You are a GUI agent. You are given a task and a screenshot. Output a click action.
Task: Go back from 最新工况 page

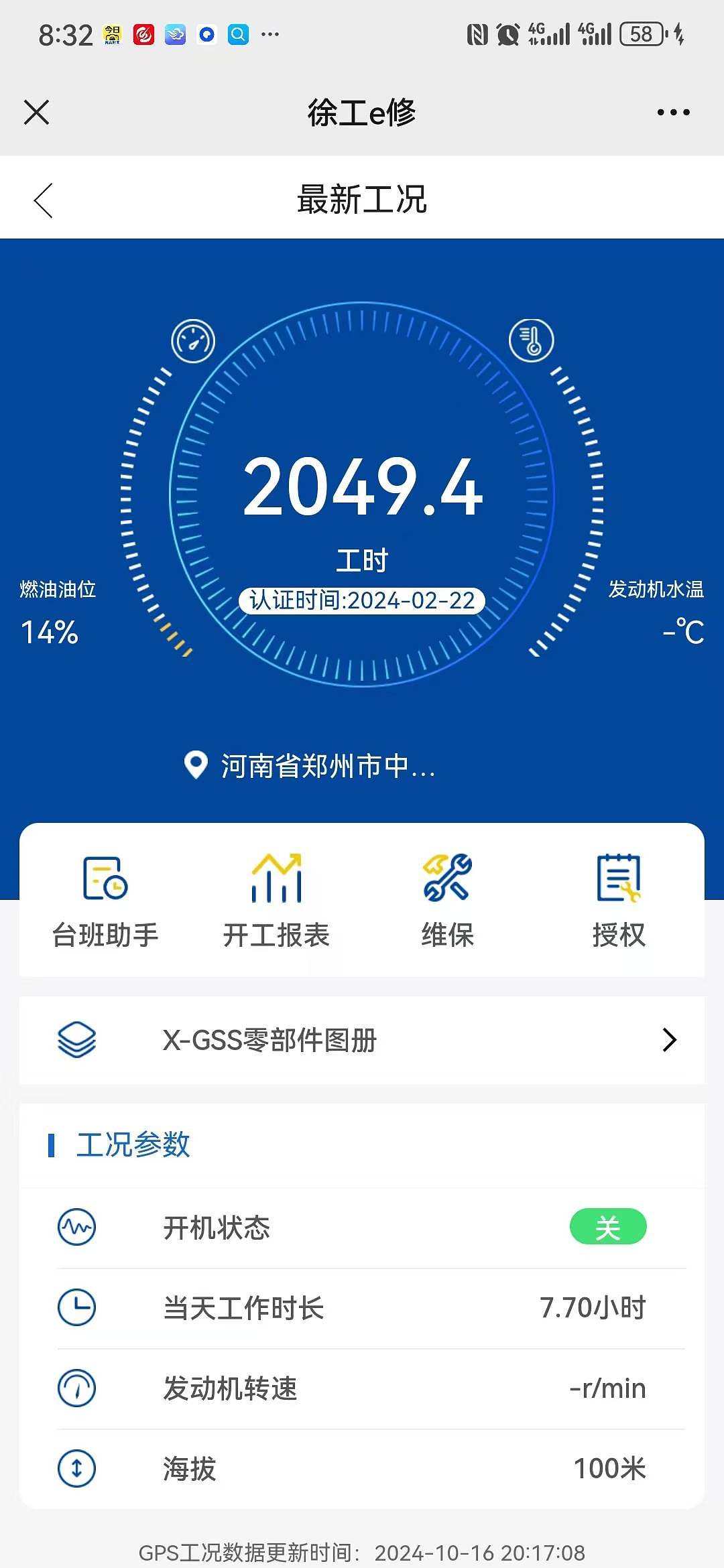pos(44,200)
